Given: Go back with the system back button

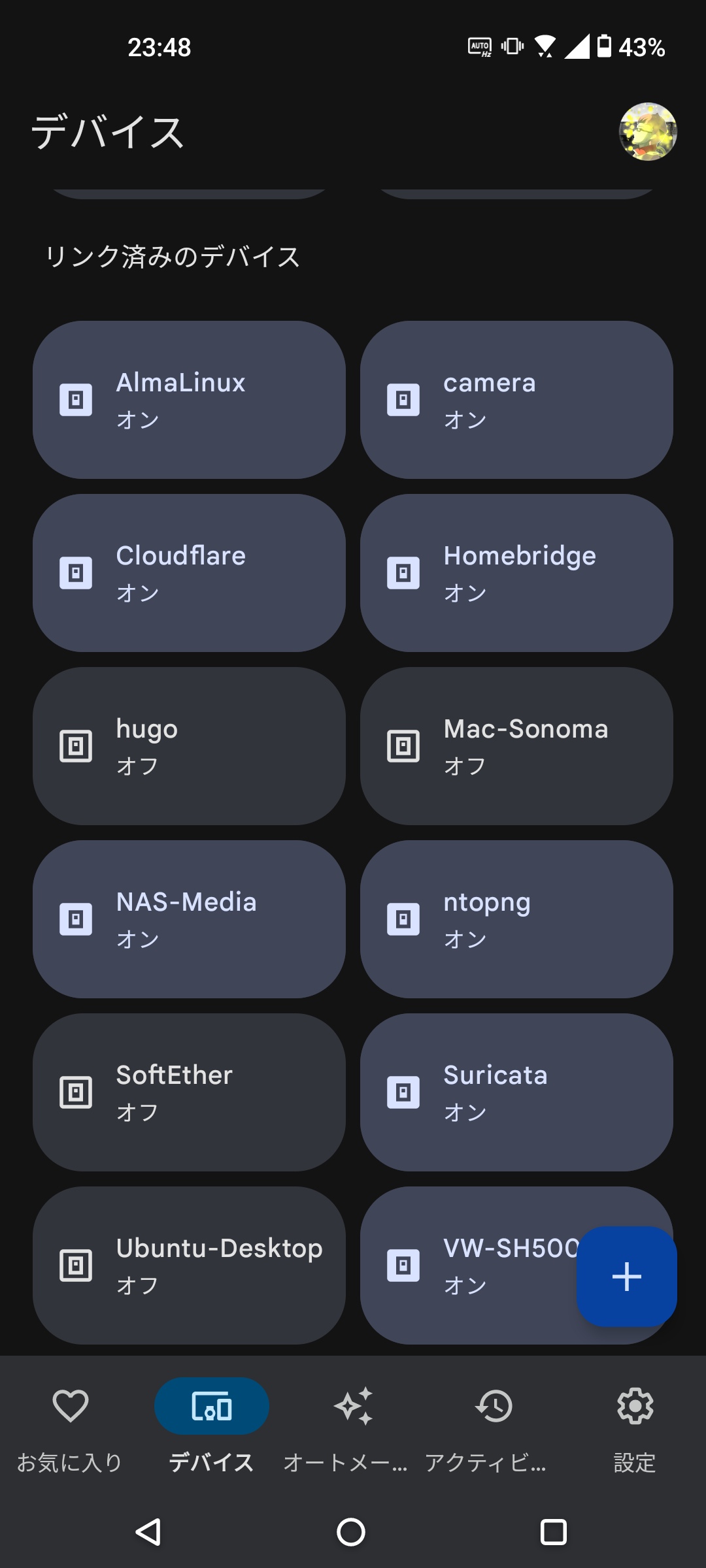Looking at the screenshot, I should [x=148, y=1531].
